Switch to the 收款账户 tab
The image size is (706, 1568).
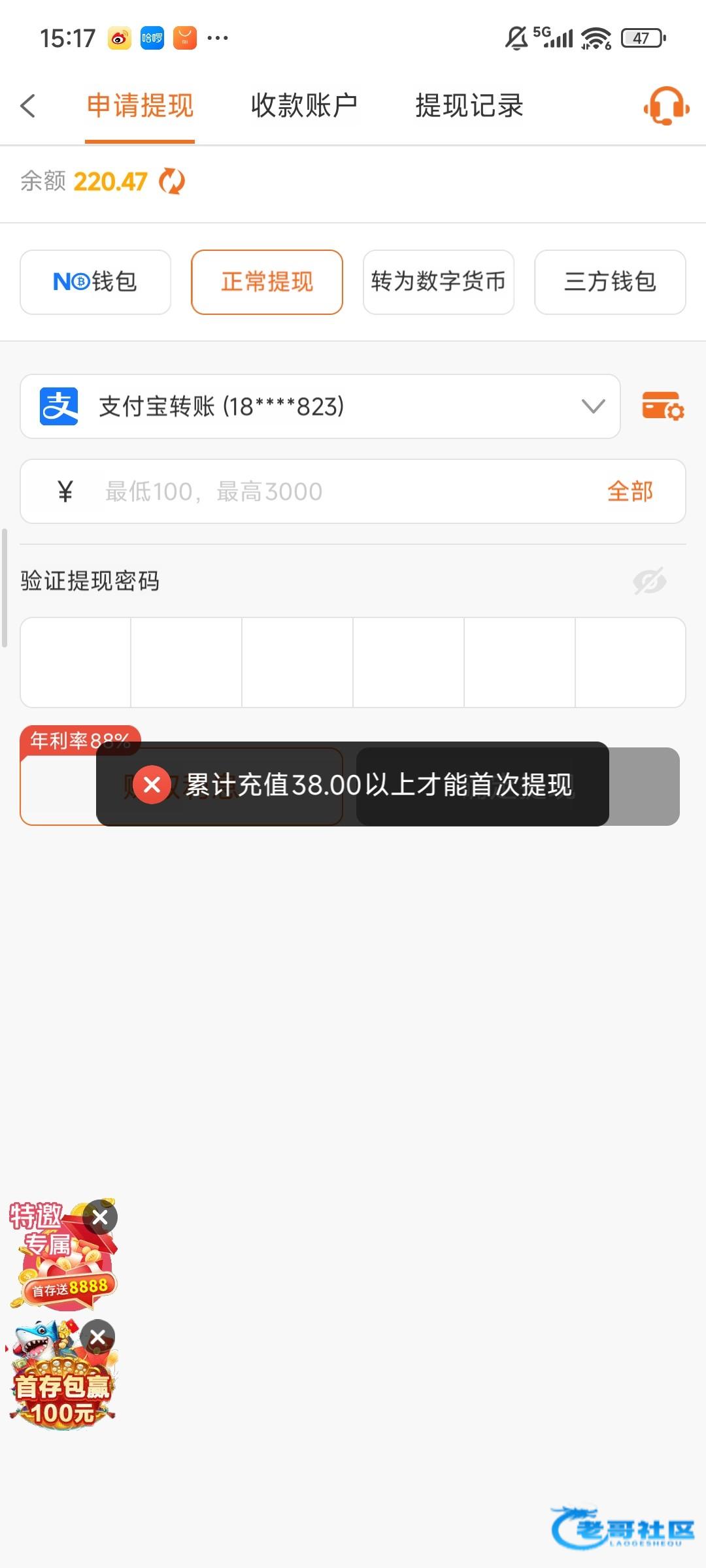[x=304, y=106]
